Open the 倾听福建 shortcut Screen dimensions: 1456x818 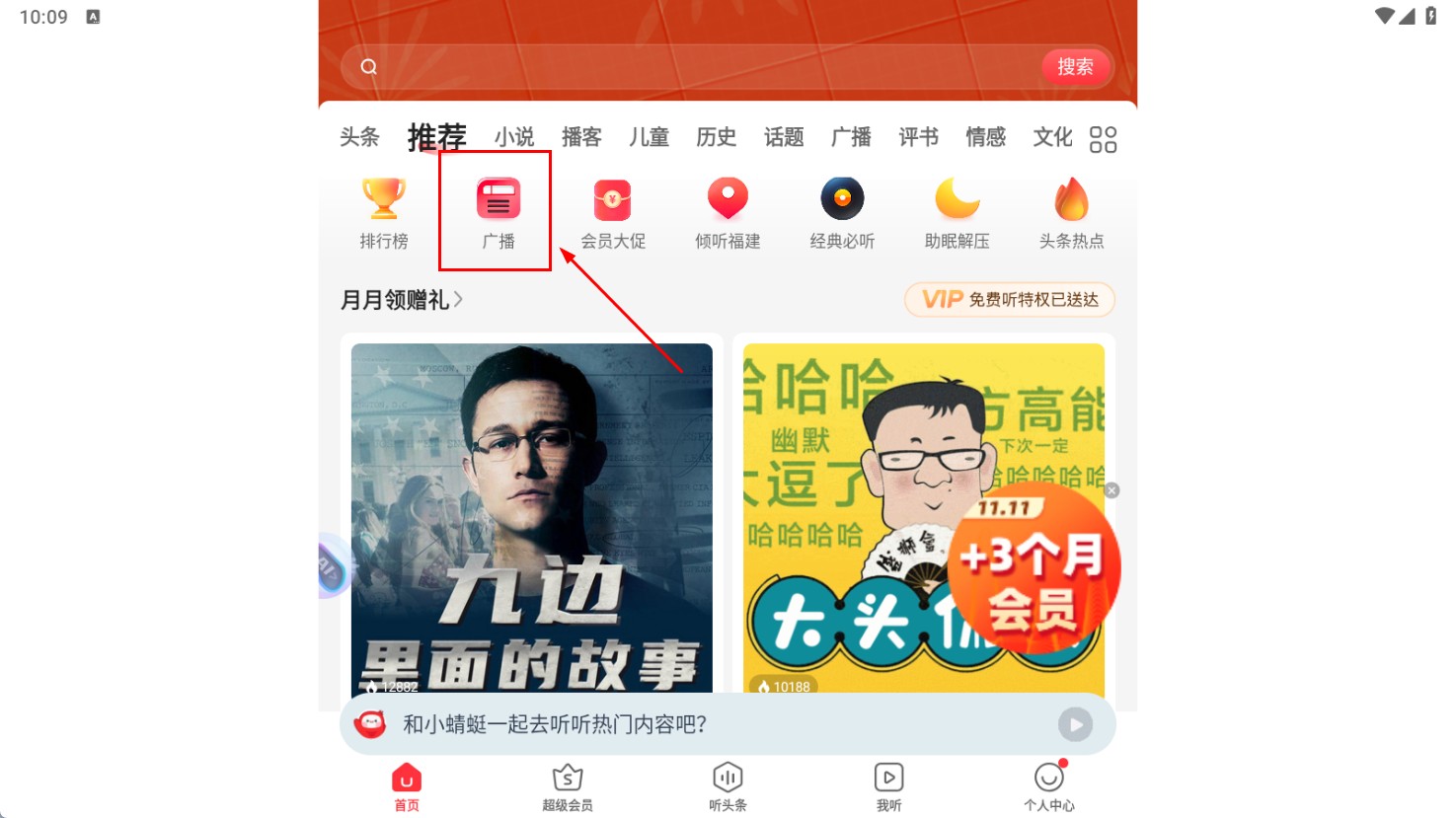pos(728,212)
